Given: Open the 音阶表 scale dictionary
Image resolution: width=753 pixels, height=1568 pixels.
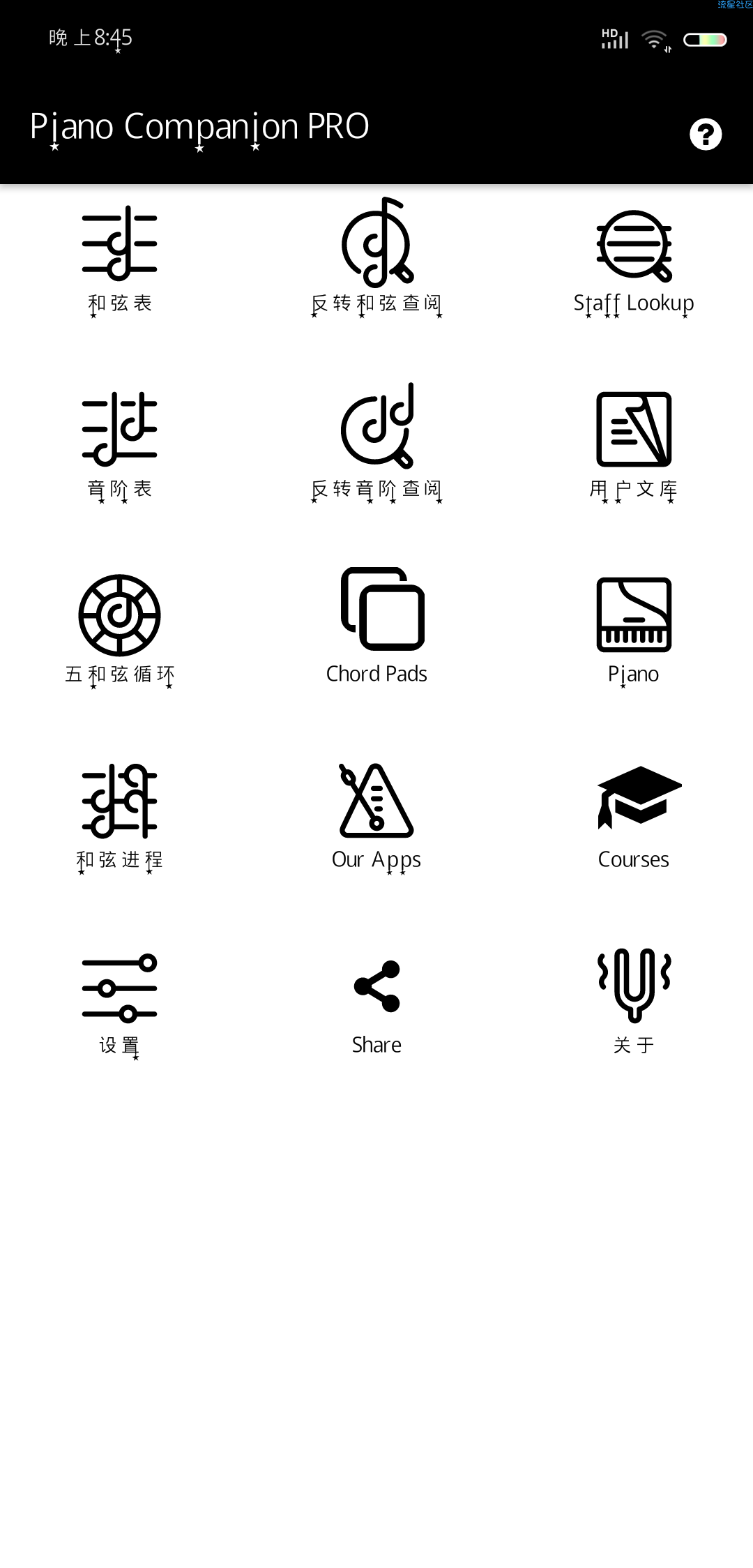Looking at the screenshot, I should click(120, 444).
